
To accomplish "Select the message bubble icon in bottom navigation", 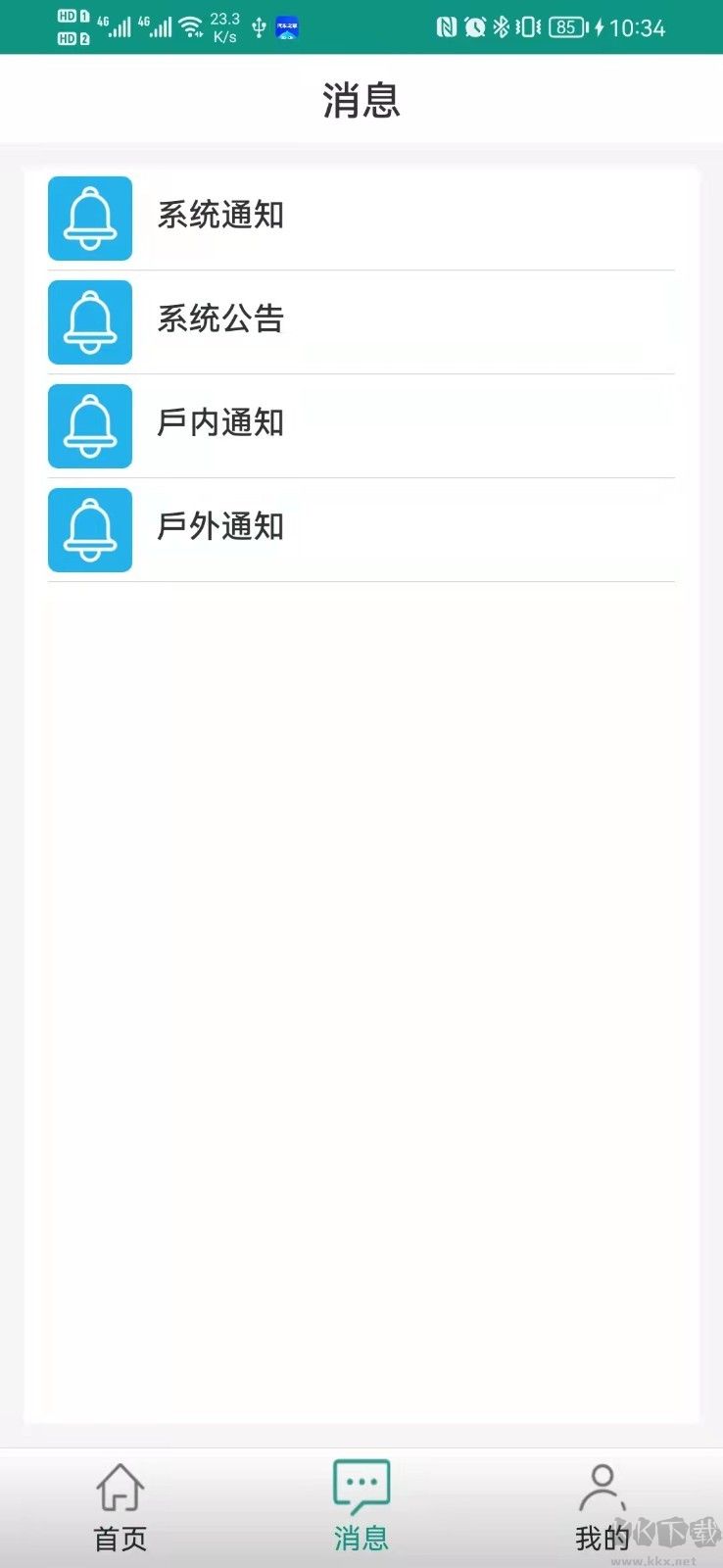I will (x=361, y=1486).
